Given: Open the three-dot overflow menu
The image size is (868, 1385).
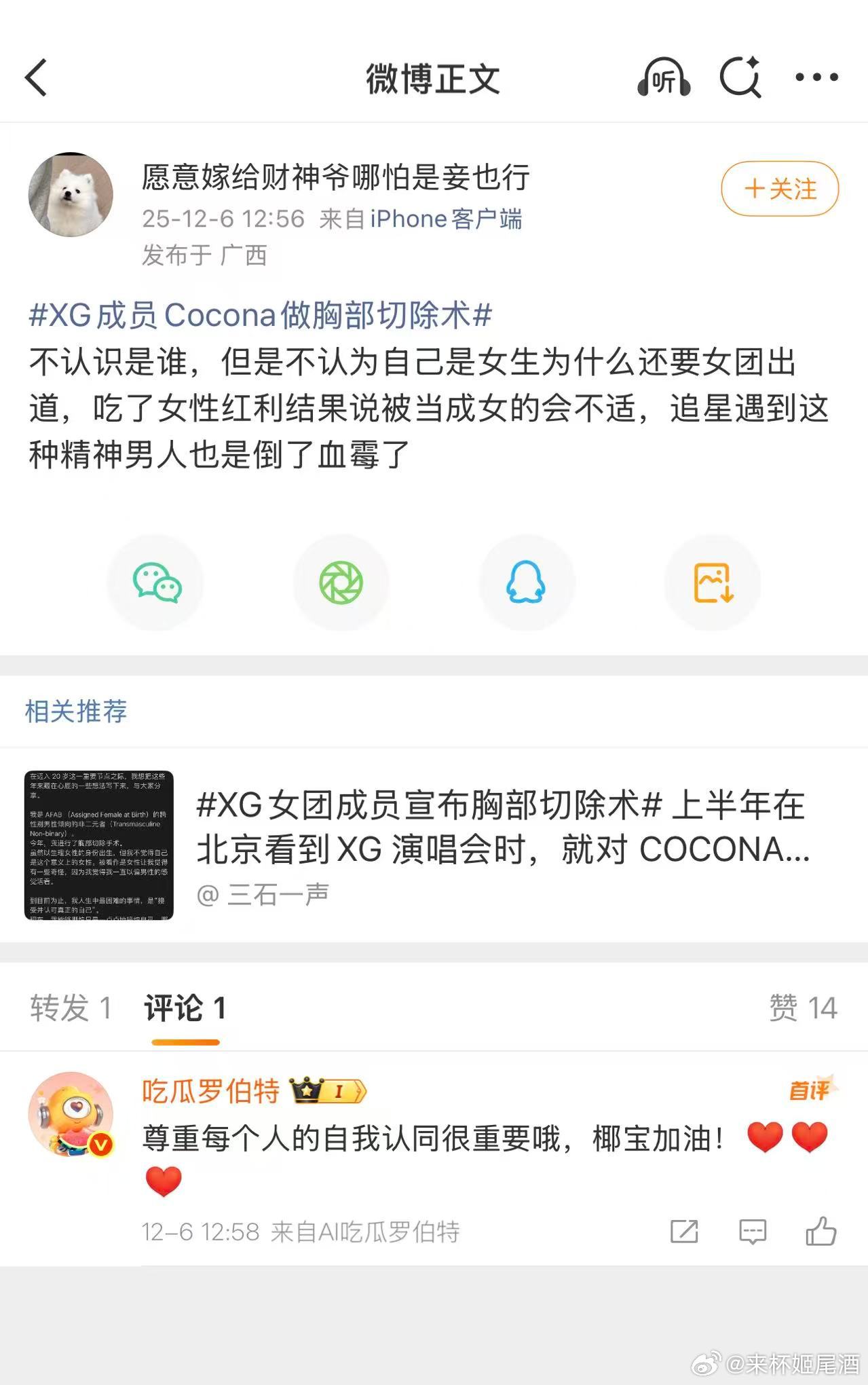Looking at the screenshot, I should pos(816,77).
